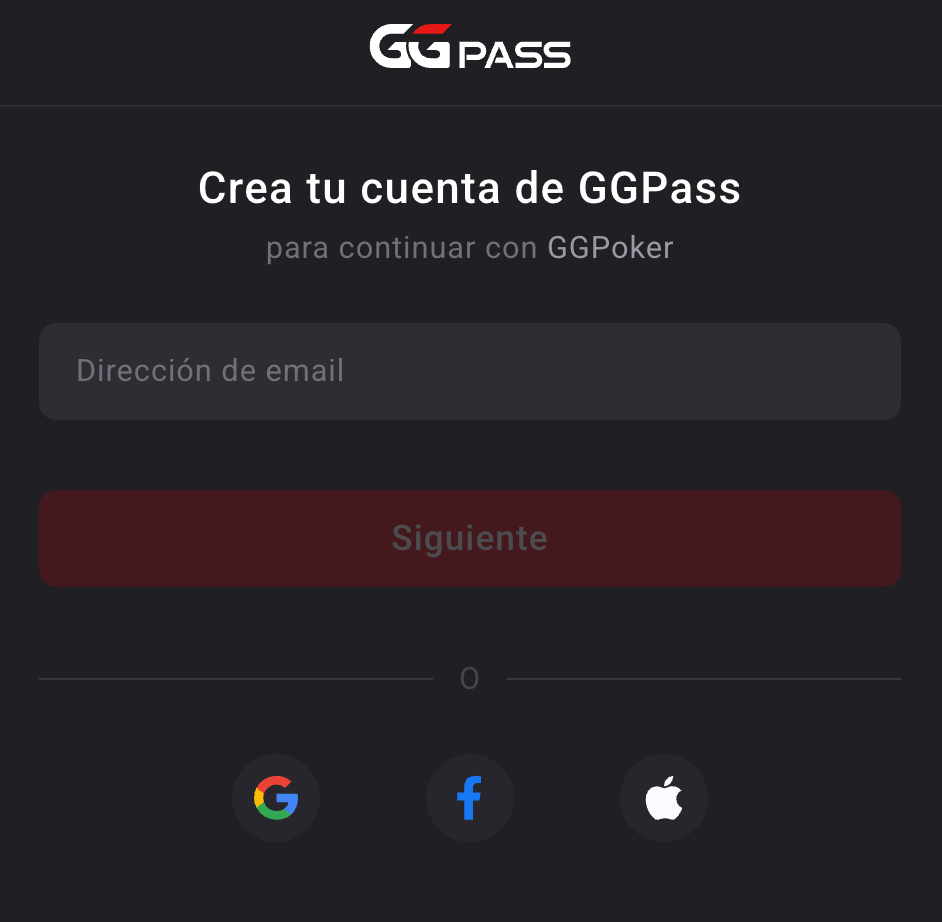The height and width of the screenshot is (922, 942).
Task: Continue with the Facebook icon
Action: [470, 798]
